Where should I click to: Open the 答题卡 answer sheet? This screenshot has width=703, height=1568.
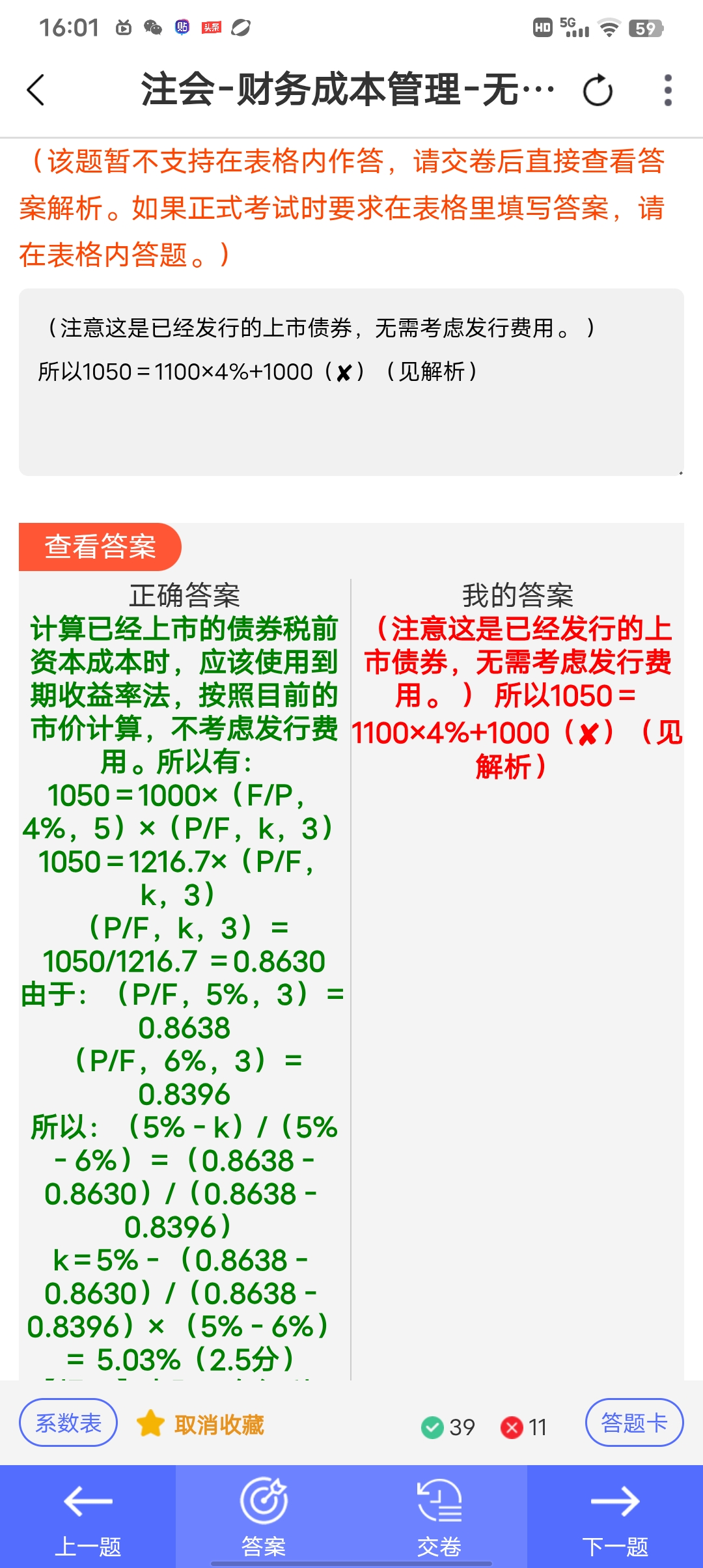pyautogui.click(x=634, y=1423)
